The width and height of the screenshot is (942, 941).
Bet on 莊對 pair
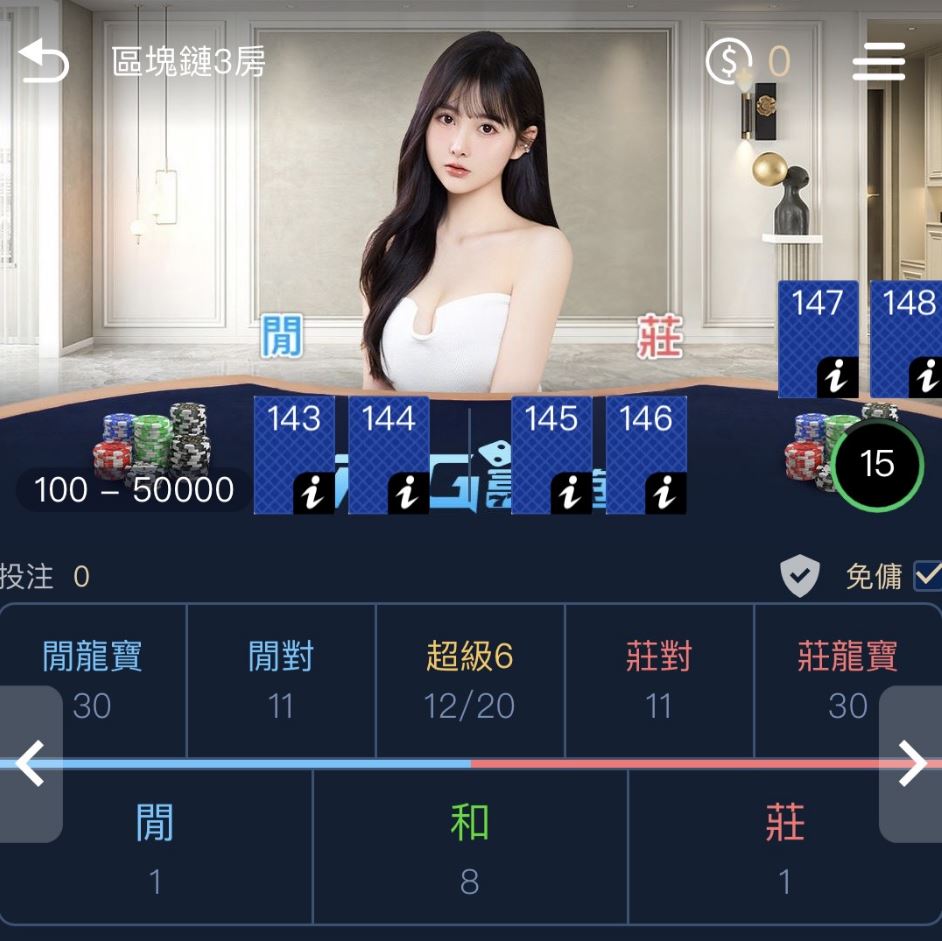(658, 680)
